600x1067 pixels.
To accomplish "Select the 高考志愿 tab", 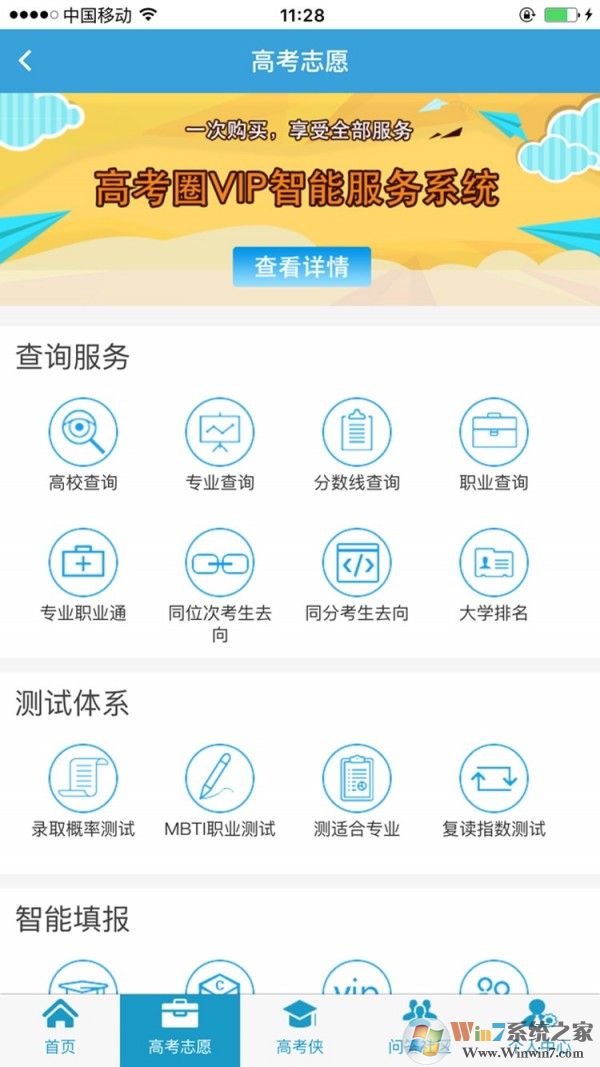I will pyautogui.click(x=180, y=1030).
